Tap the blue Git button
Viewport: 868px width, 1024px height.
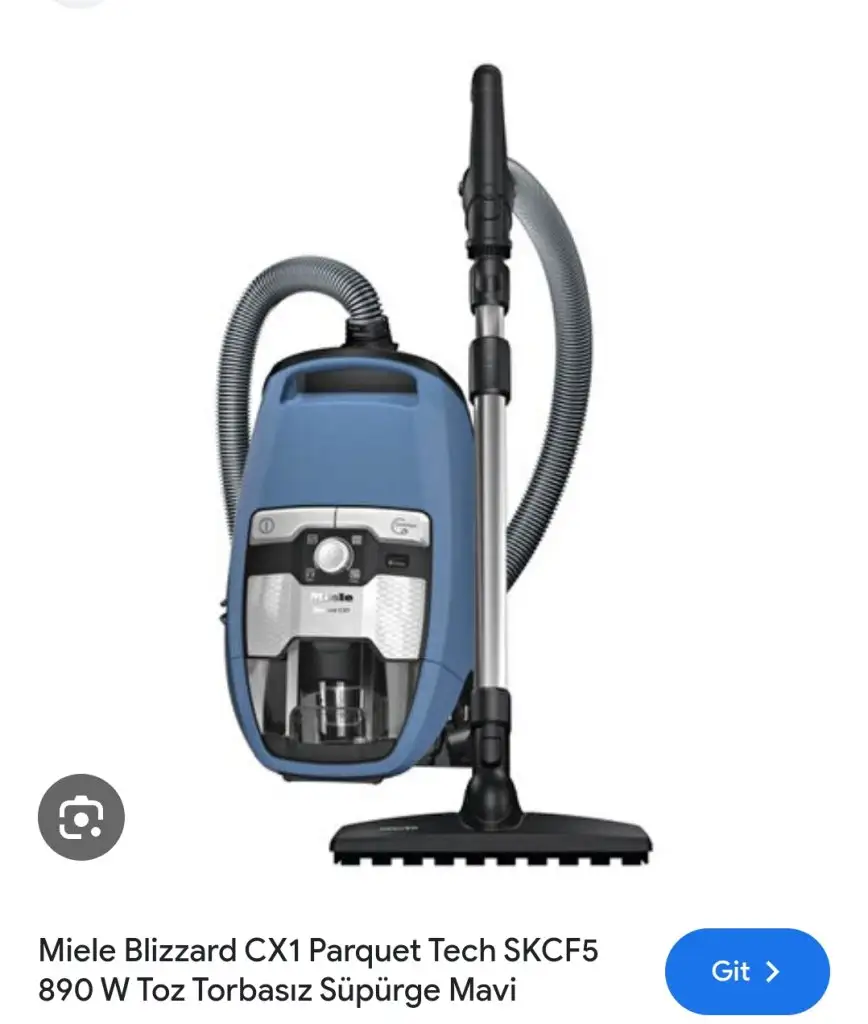pos(746,971)
